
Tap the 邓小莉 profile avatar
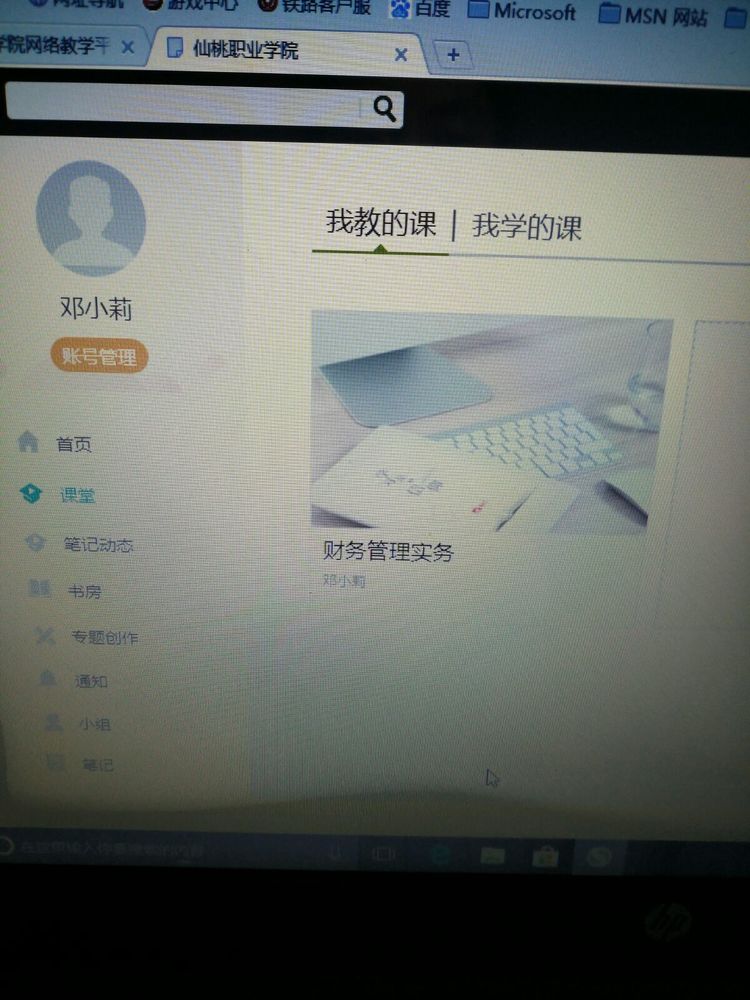click(91, 217)
